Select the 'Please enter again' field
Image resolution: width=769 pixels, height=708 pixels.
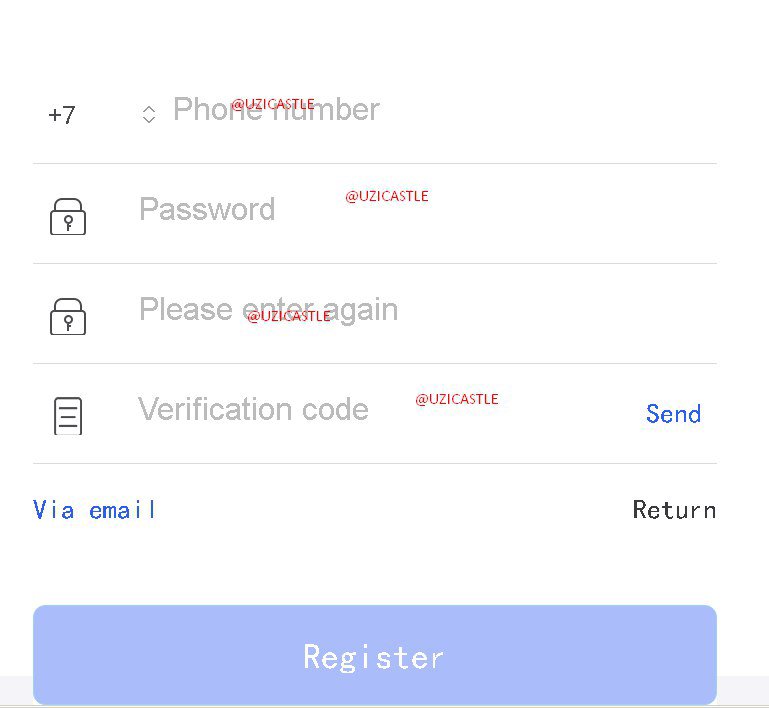pyautogui.click(x=400, y=310)
